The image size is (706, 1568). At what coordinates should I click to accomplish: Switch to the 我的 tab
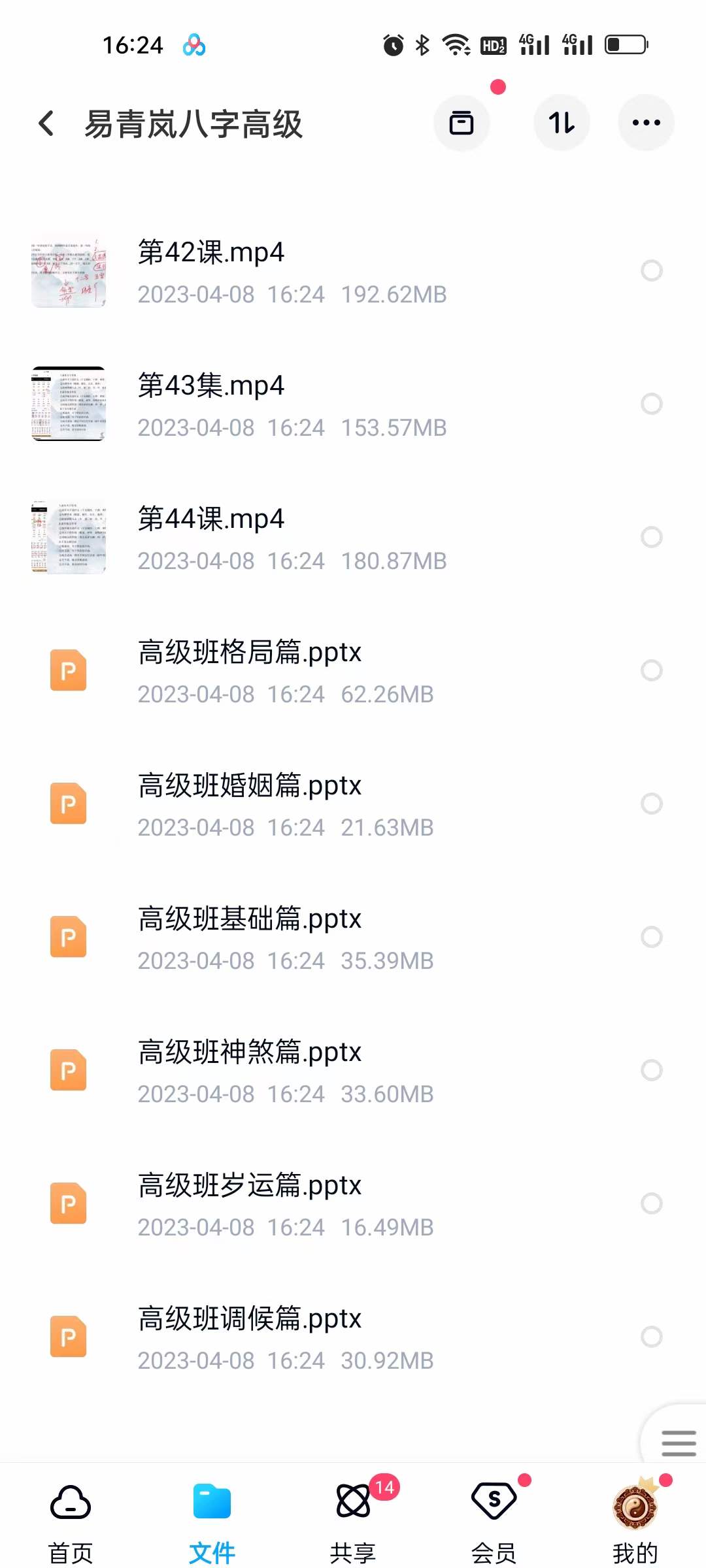[x=635, y=1522]
